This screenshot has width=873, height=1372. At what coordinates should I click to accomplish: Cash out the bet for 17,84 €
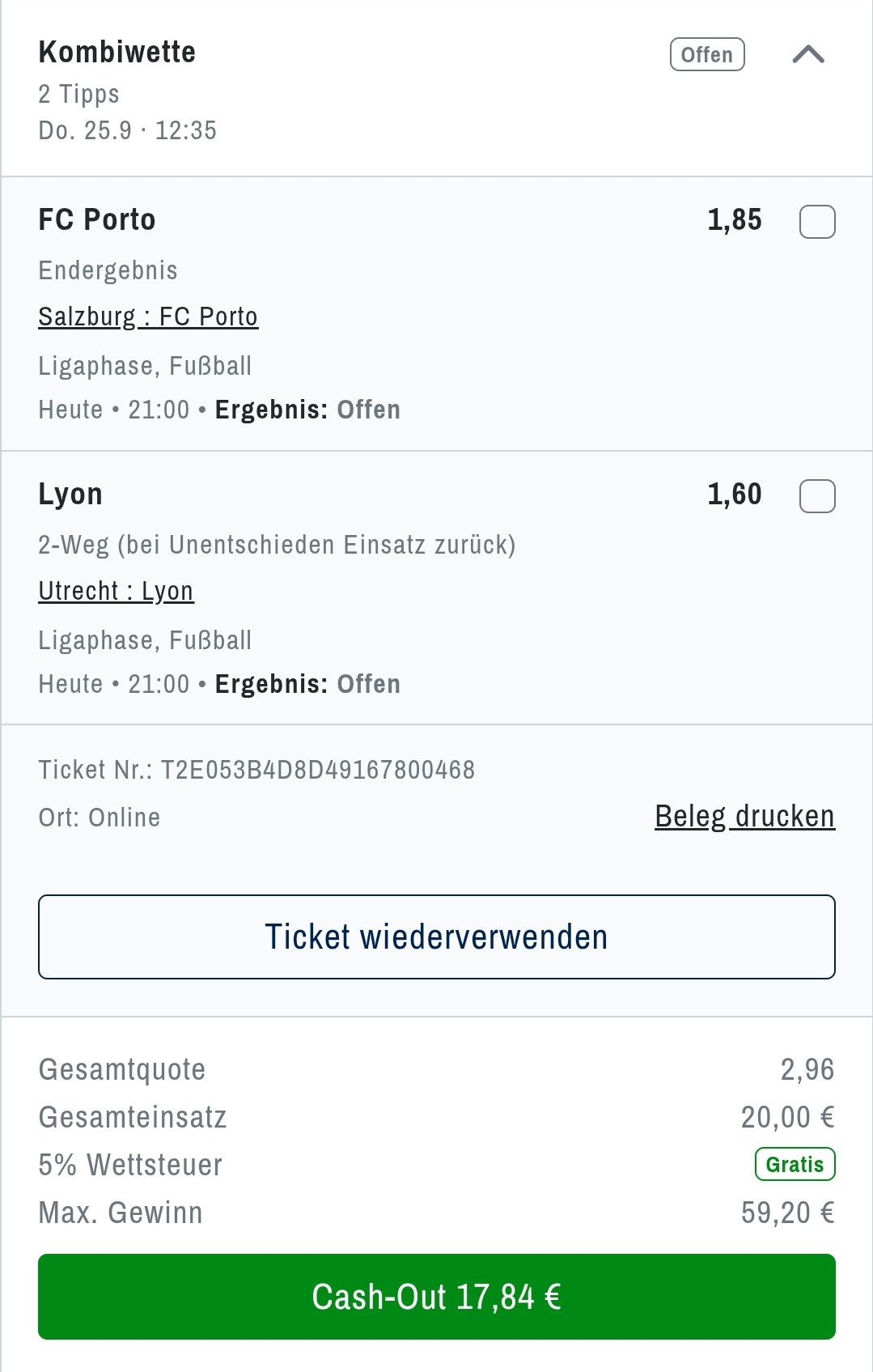(x=437, y=1297)
